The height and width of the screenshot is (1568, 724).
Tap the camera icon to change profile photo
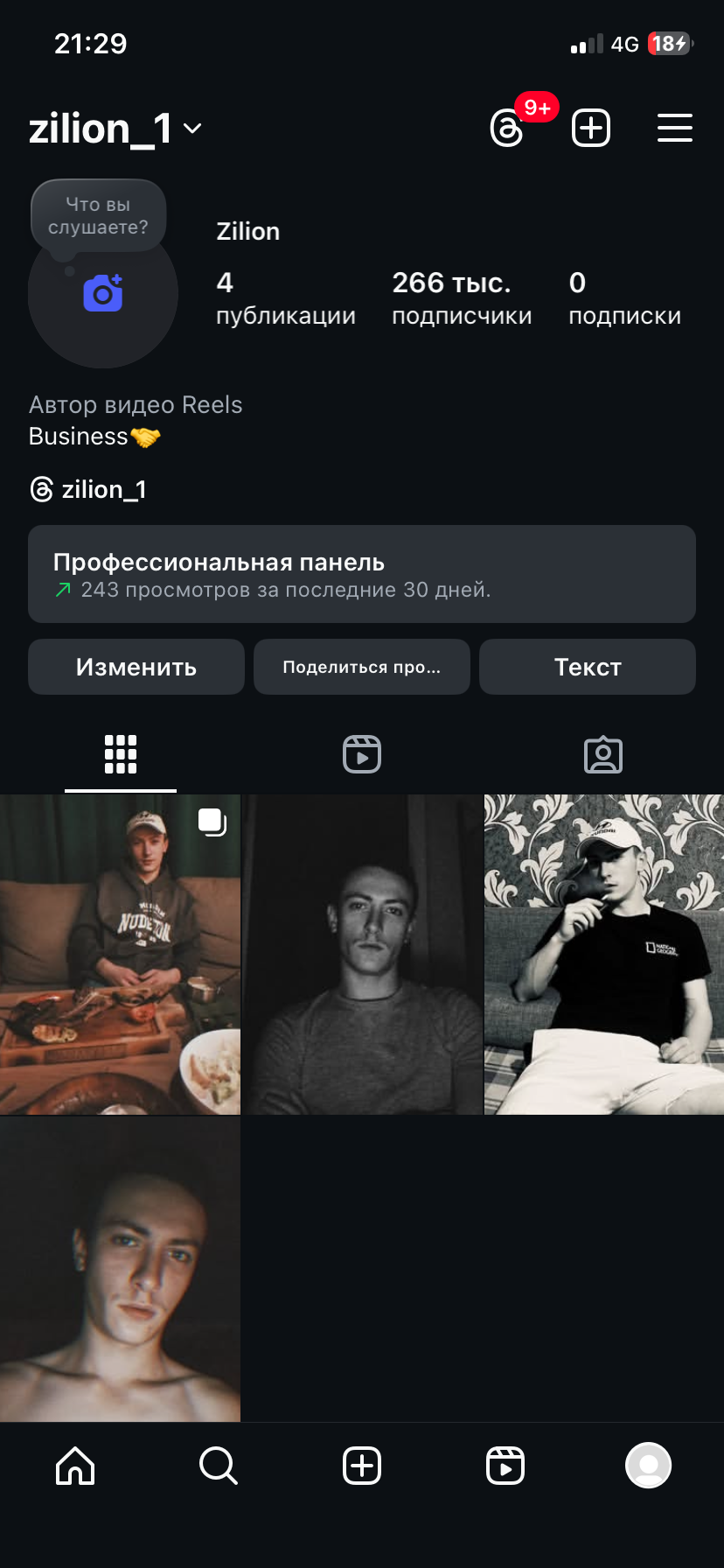click(102, 293)
